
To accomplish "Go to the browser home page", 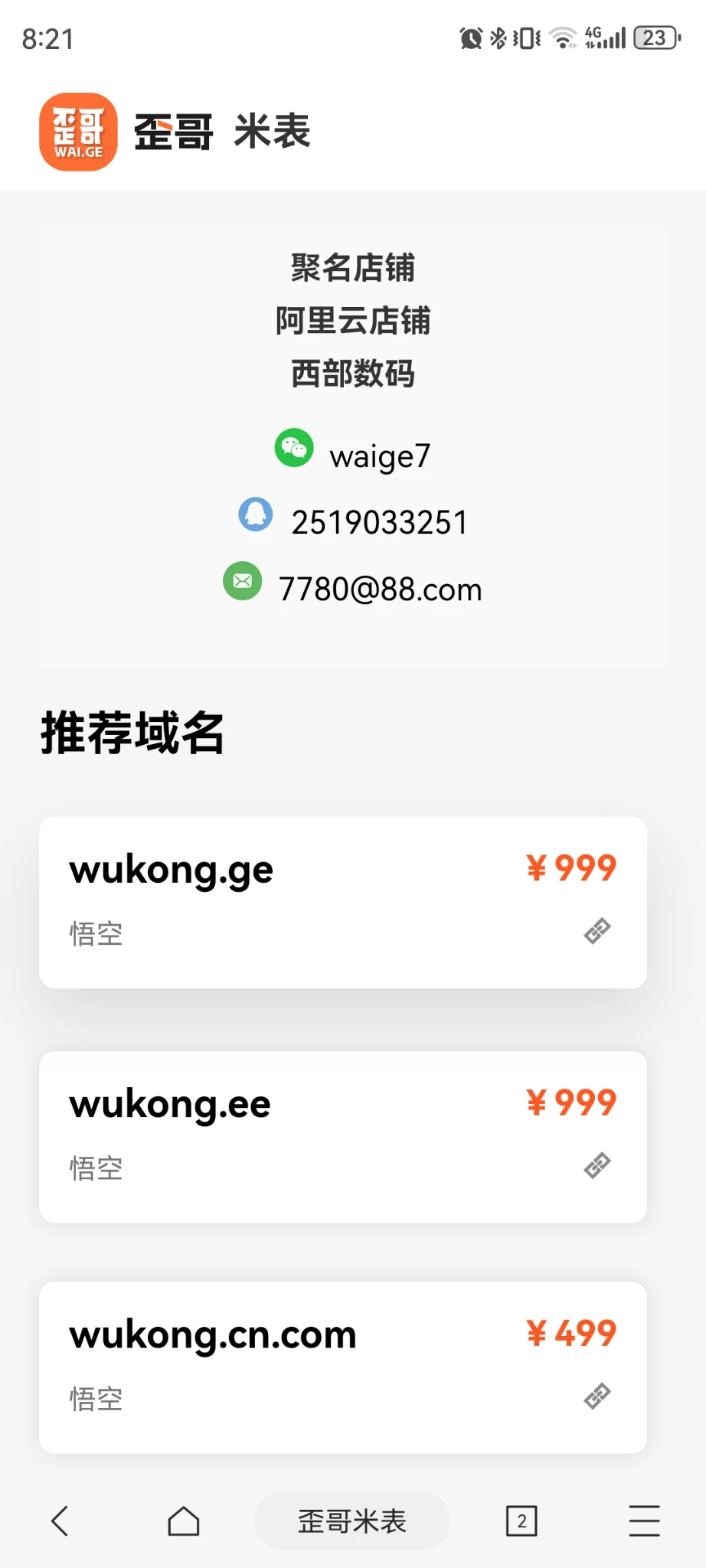I will (184, 1521).
